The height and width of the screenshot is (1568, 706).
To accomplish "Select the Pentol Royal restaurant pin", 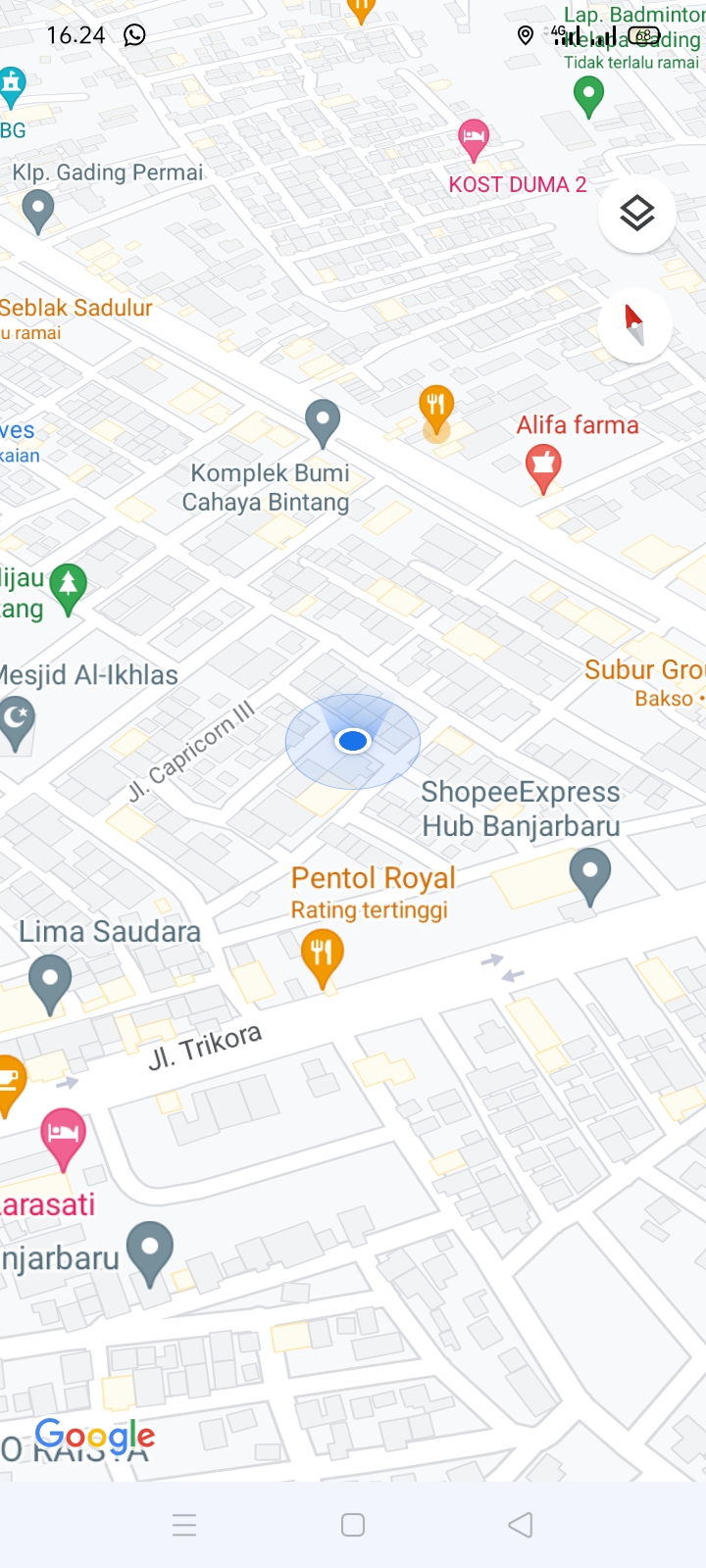I will [322, 956].
